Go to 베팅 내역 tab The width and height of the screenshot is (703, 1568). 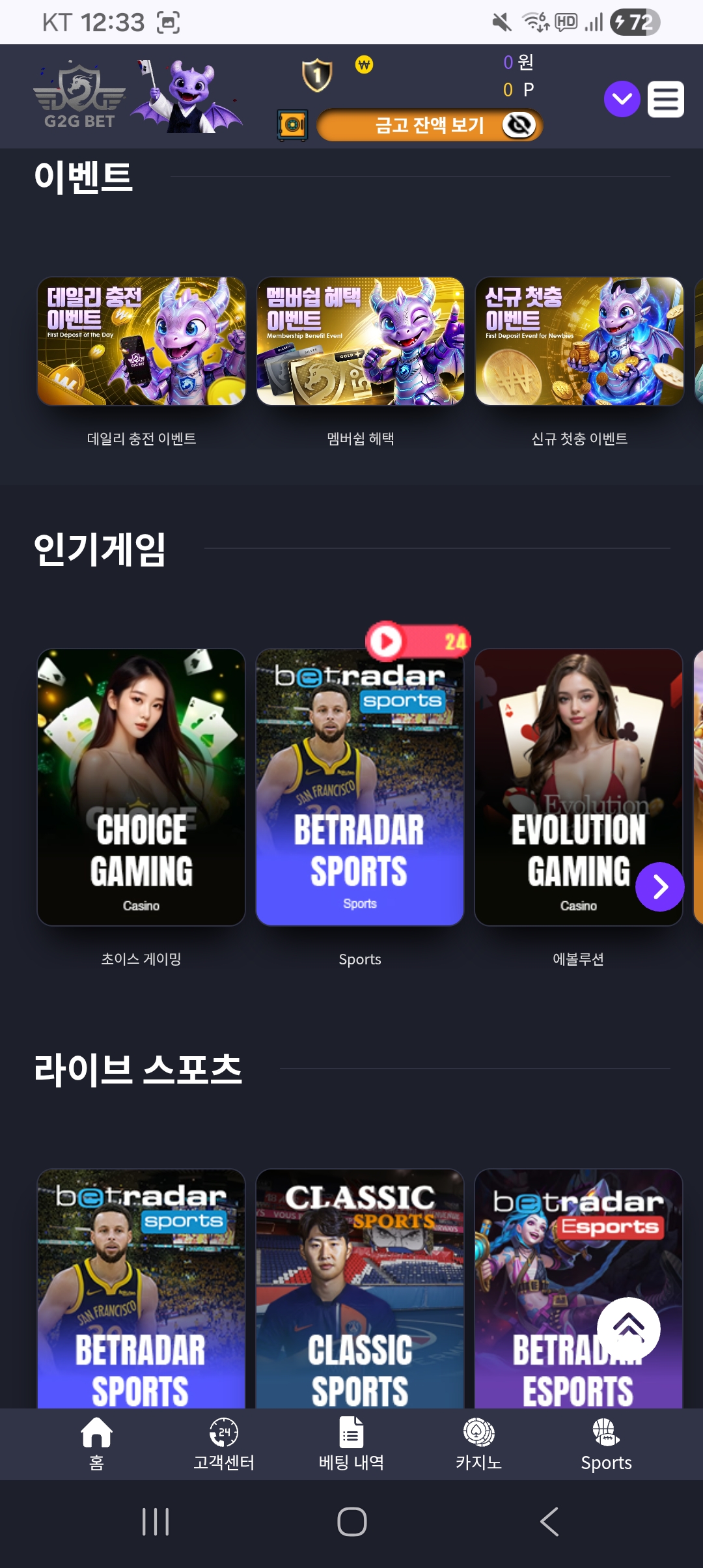coord(351,1444)
